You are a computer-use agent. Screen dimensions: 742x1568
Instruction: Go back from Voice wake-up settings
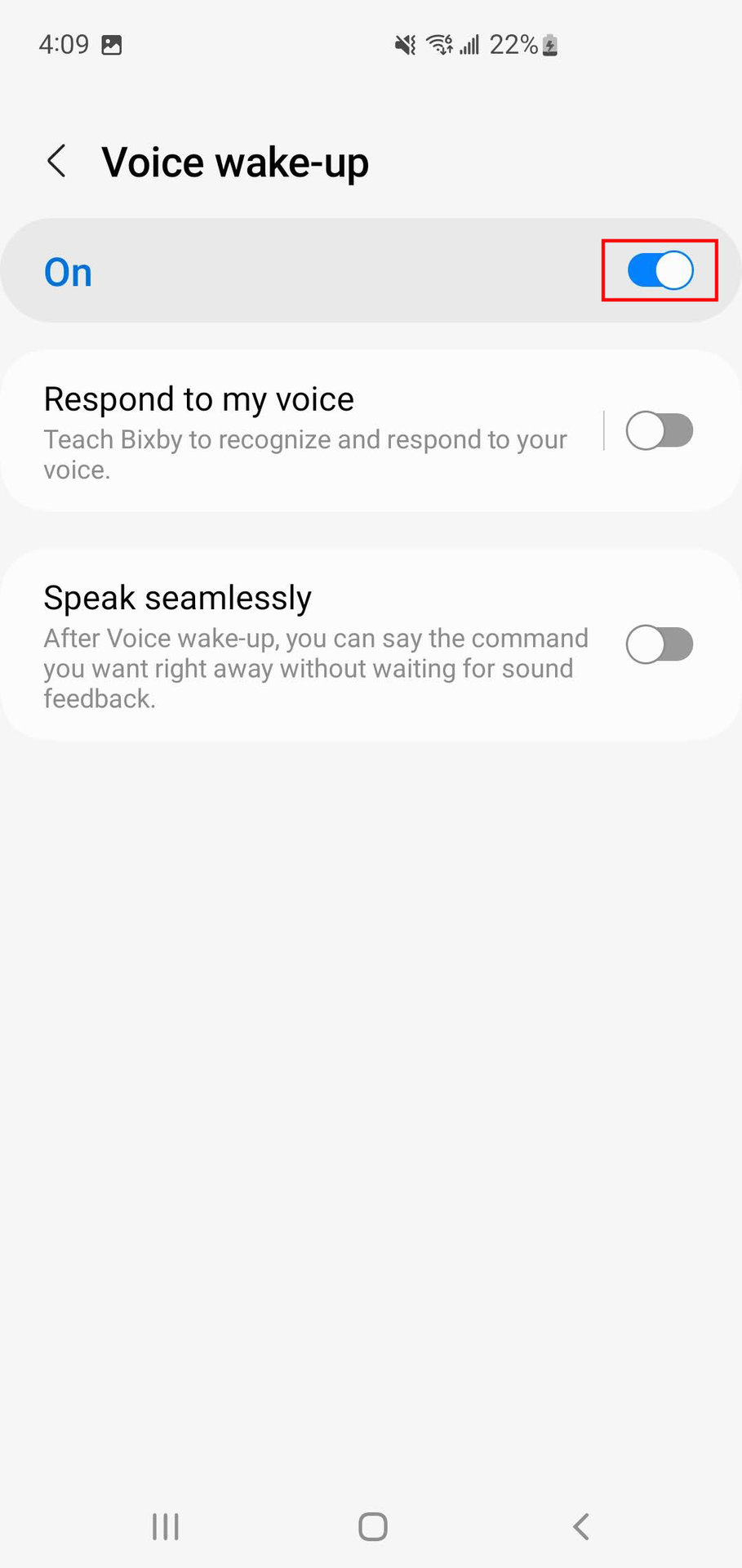(56, 162)
